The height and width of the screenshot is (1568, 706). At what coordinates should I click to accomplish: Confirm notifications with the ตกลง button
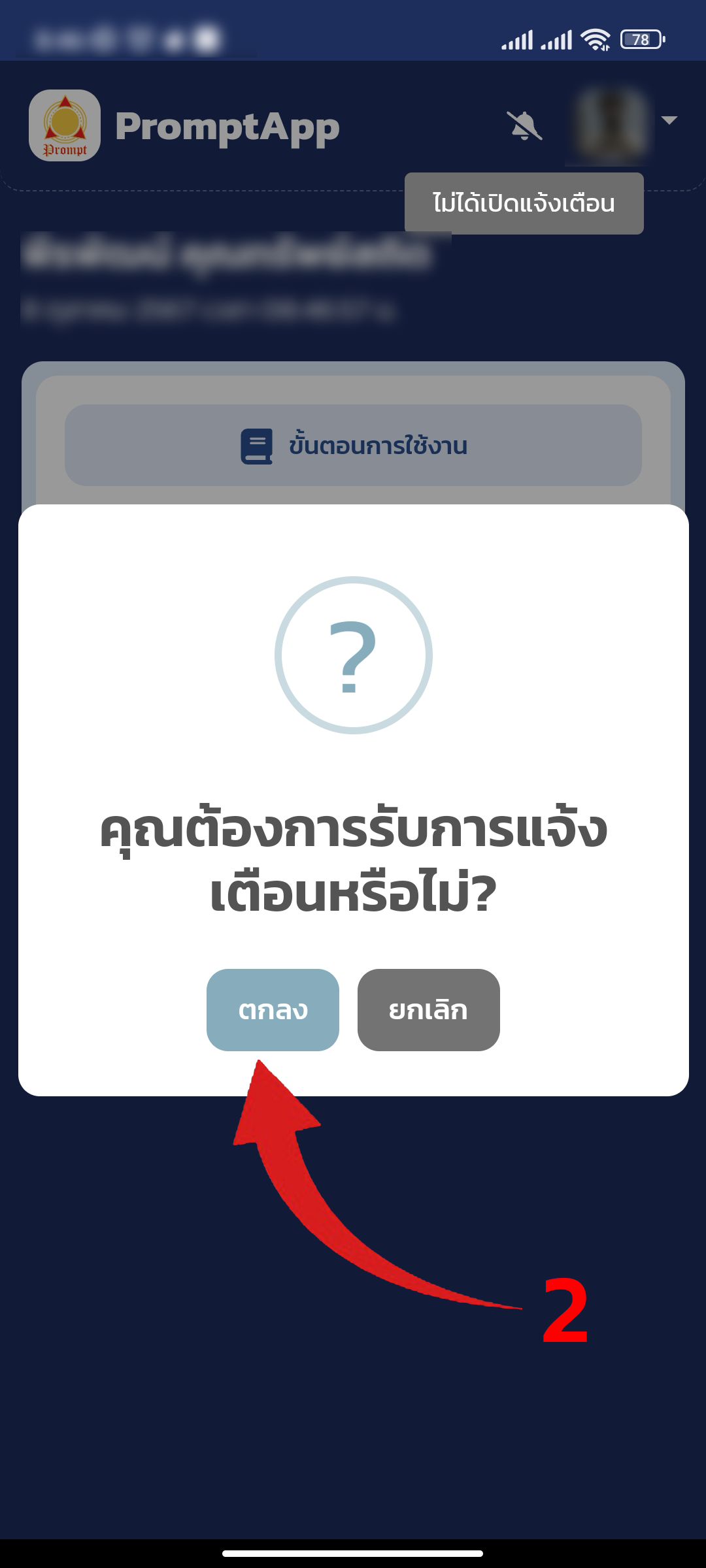(273, 1009)
